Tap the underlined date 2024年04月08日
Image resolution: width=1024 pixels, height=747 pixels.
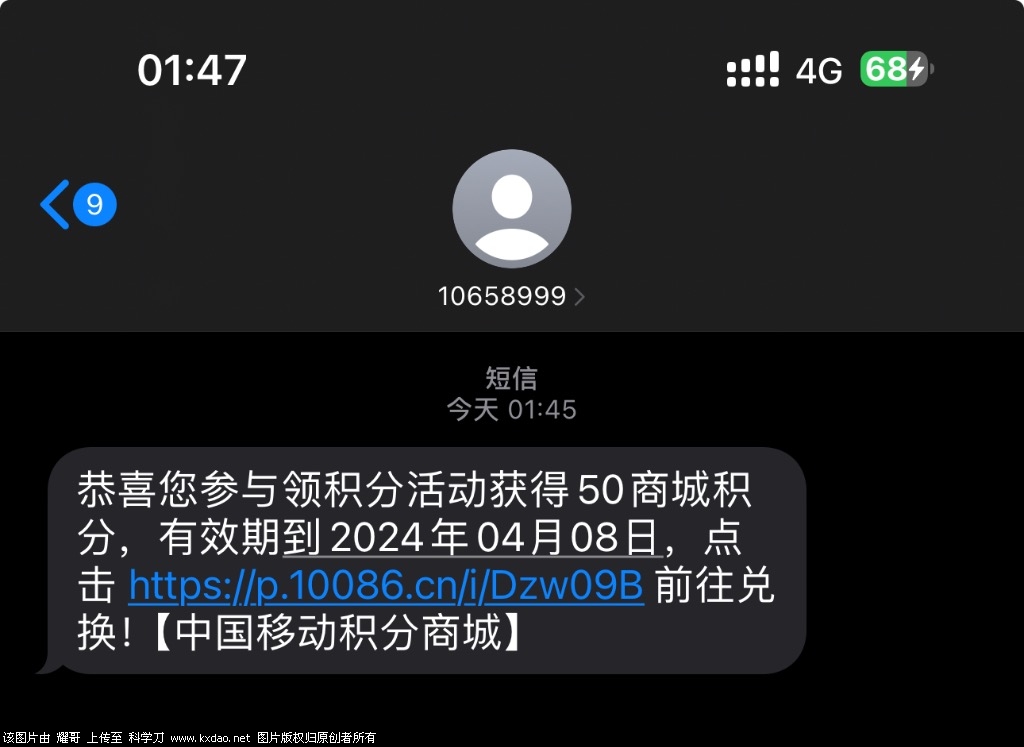point(493,539)
